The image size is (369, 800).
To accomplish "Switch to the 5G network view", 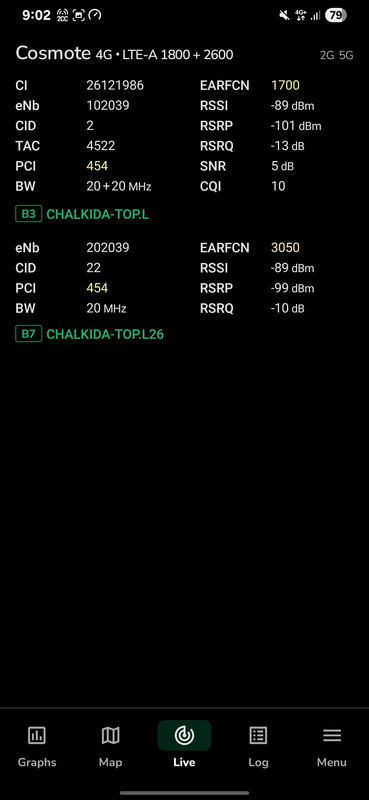I will tap(346, 55).
